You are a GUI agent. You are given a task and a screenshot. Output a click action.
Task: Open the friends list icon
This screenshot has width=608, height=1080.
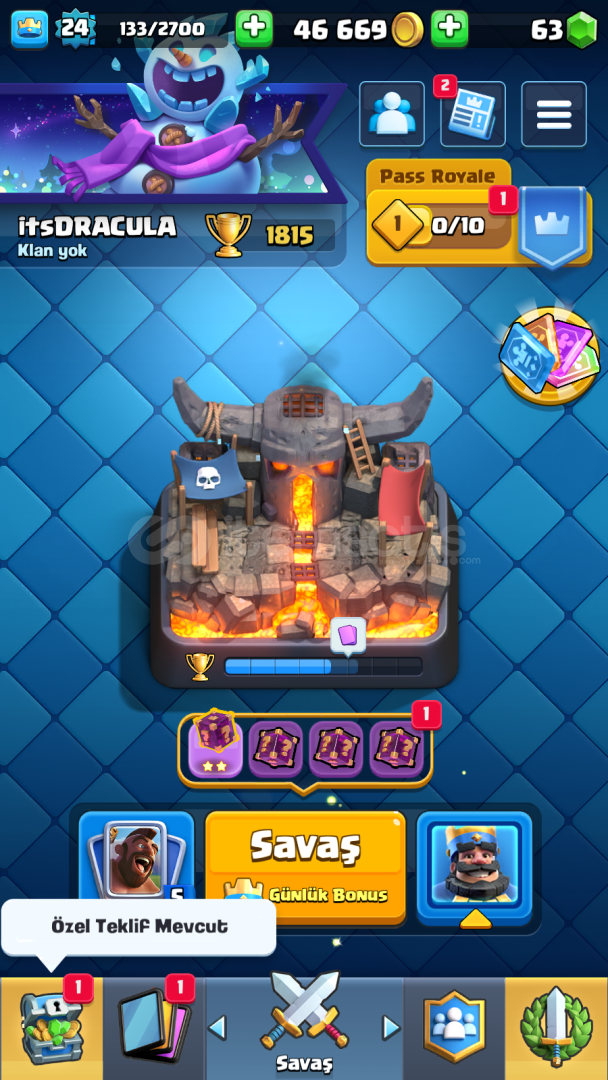point(392,114)
